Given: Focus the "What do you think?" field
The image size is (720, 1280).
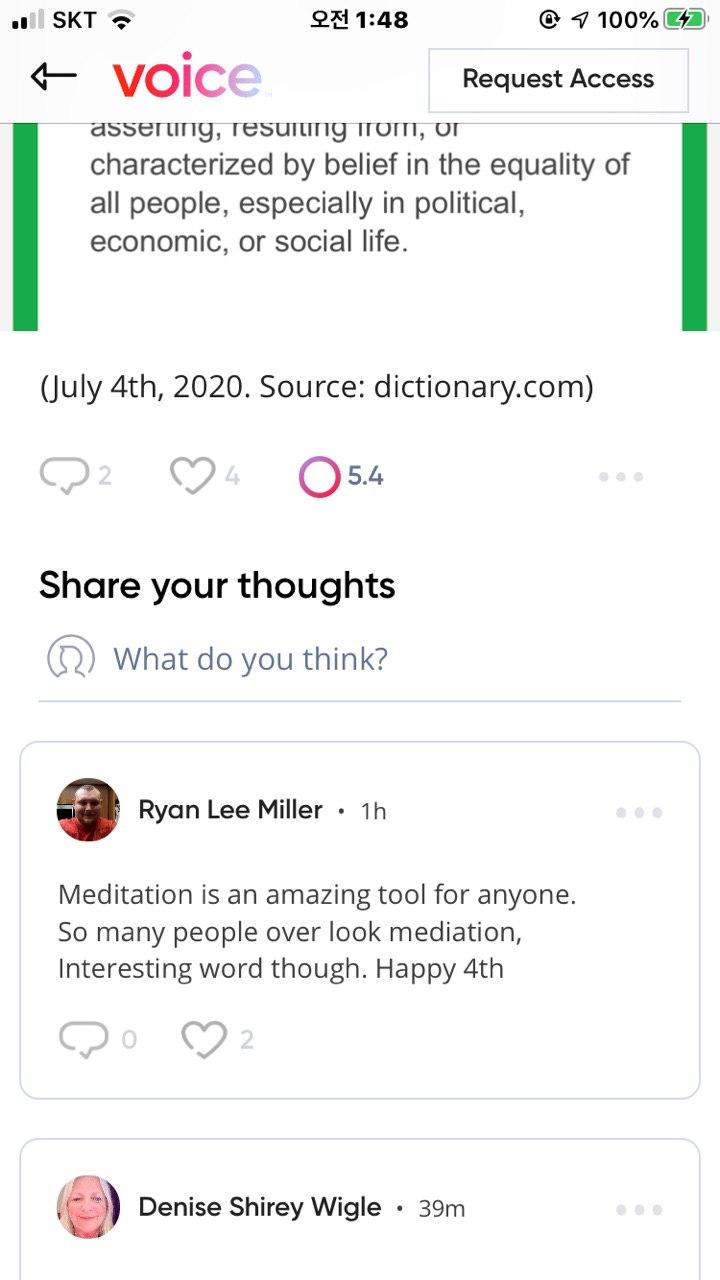Looking at the screenshot, I should point(250,659).
